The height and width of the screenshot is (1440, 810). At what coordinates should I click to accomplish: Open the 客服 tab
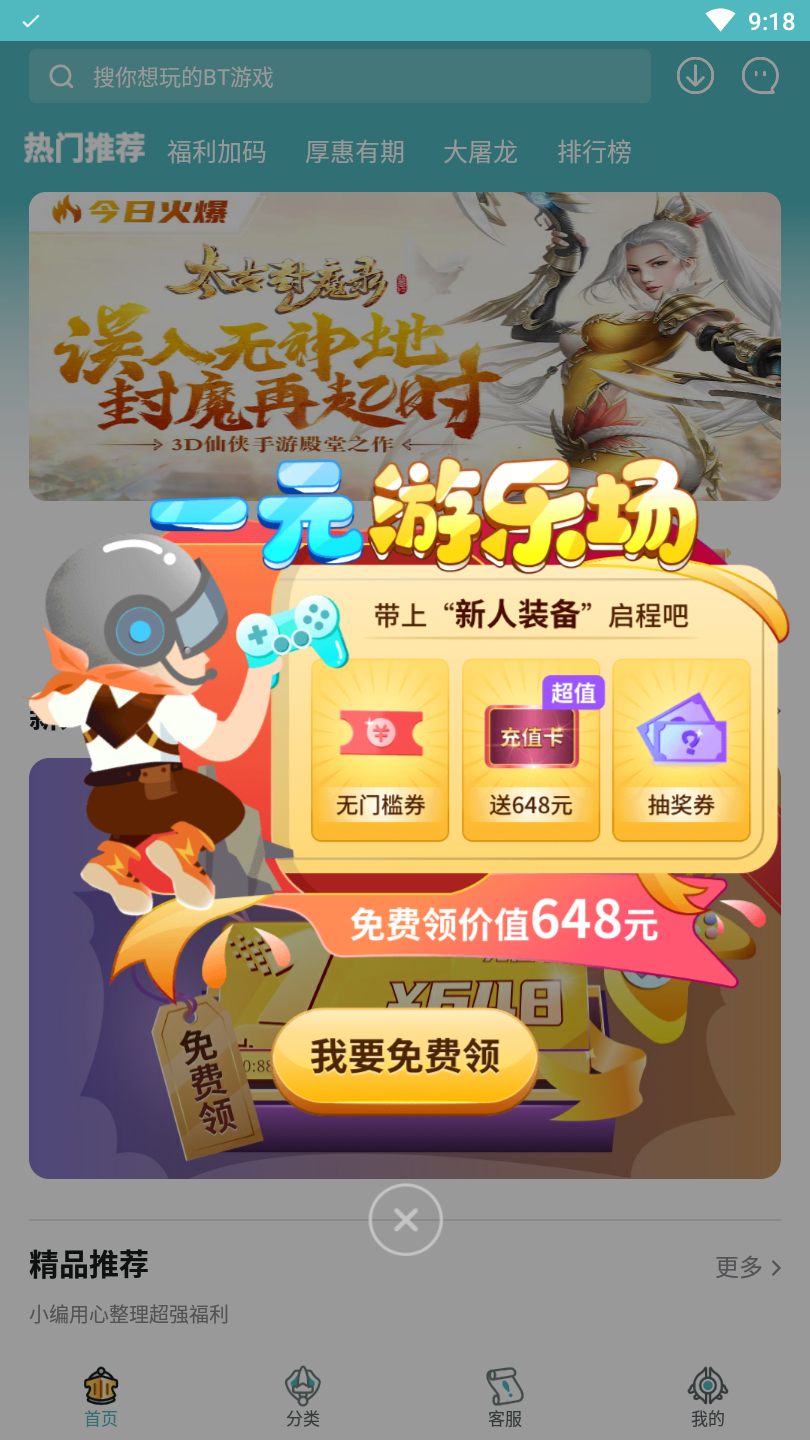505,1397
